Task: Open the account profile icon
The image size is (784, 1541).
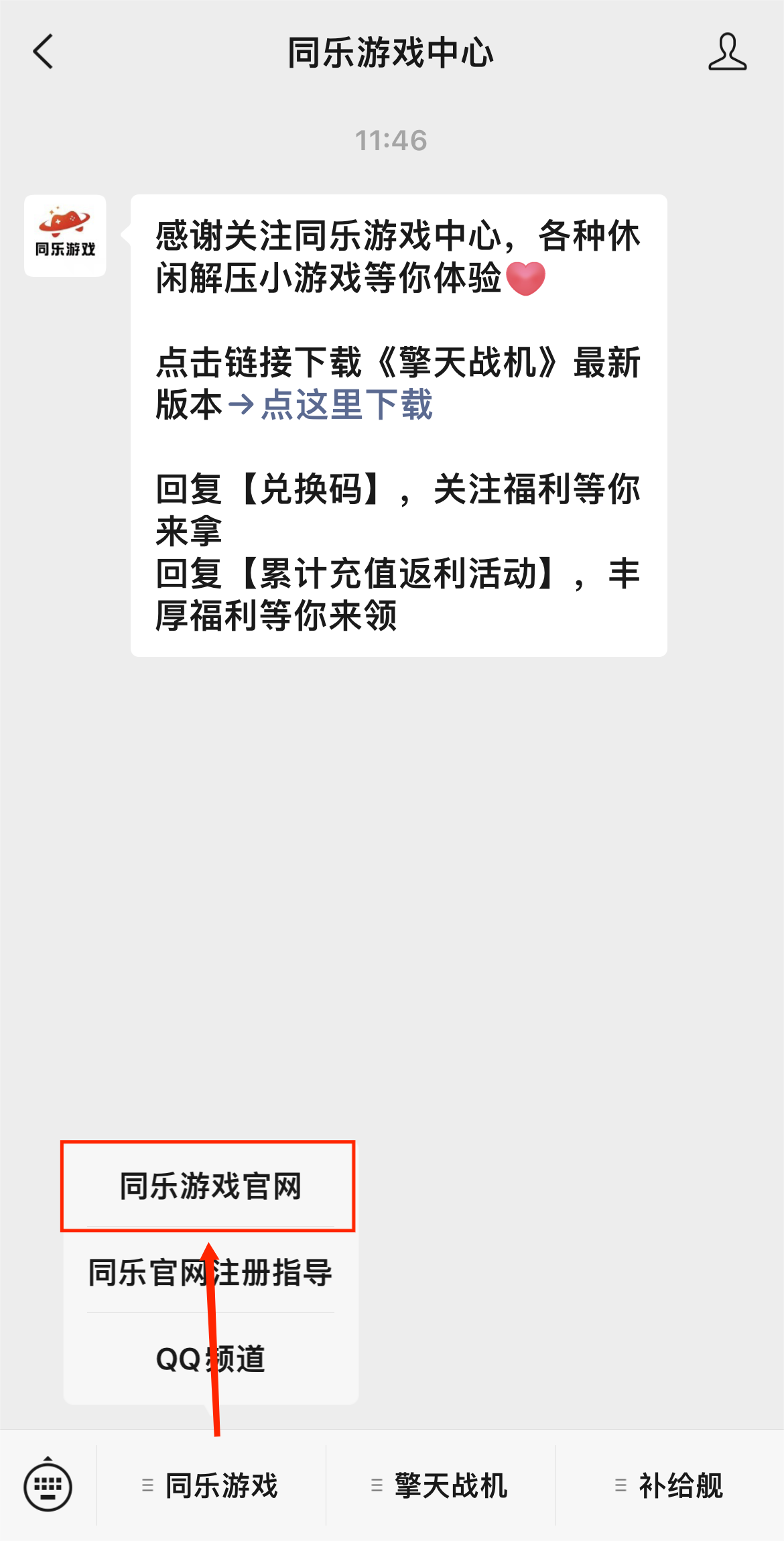Action: [727, 52]
